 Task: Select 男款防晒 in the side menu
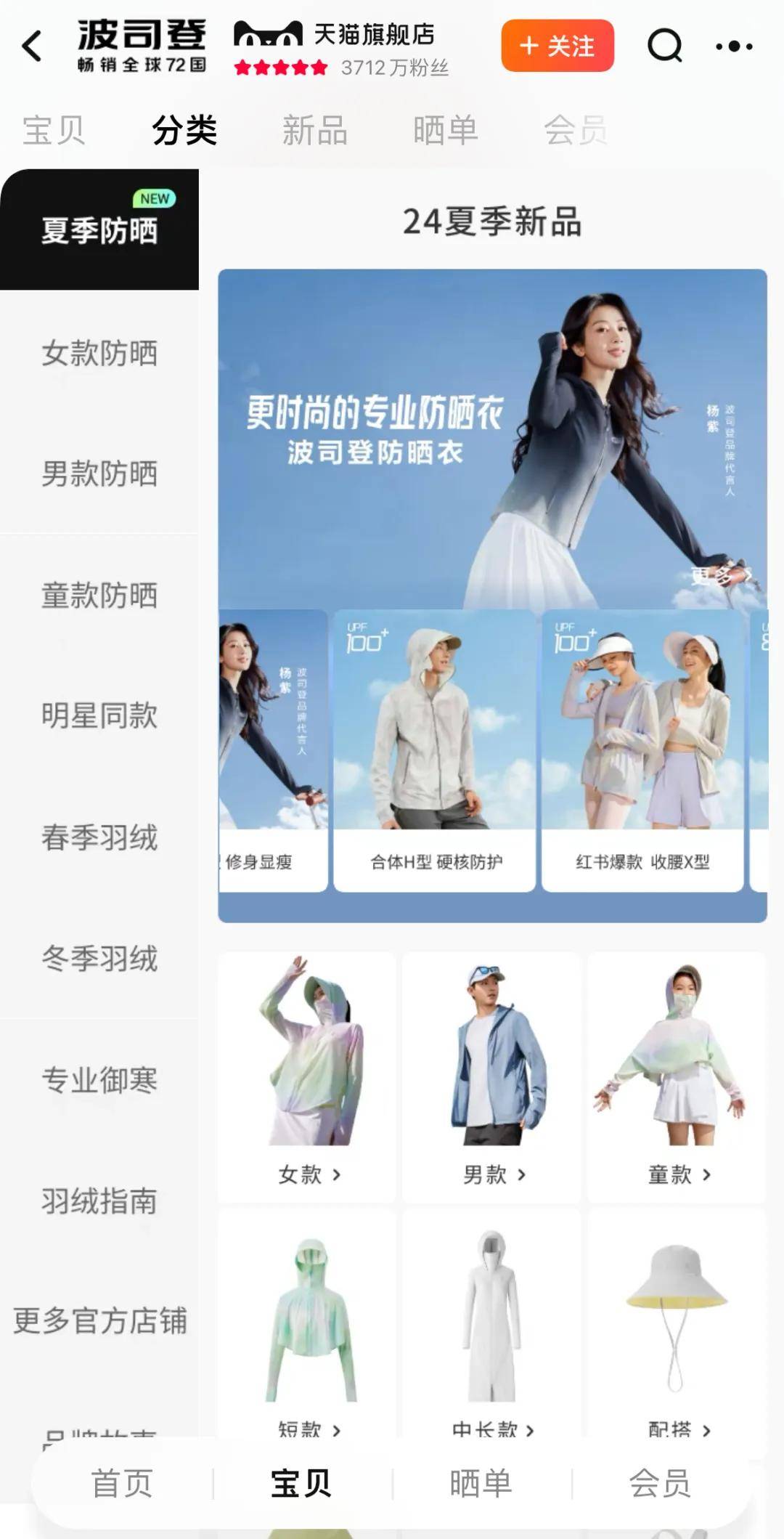99,474
